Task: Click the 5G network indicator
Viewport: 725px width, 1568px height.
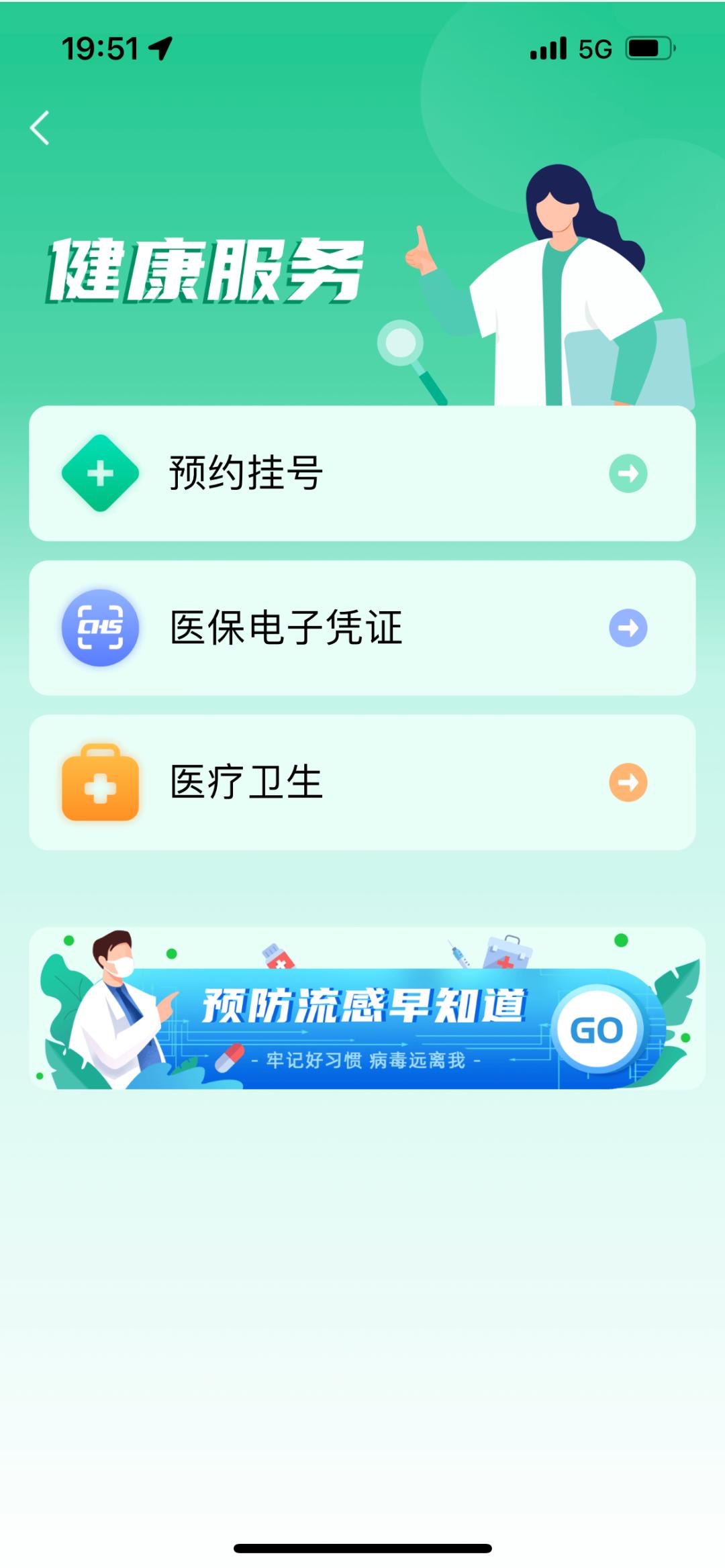Action: 593,47
